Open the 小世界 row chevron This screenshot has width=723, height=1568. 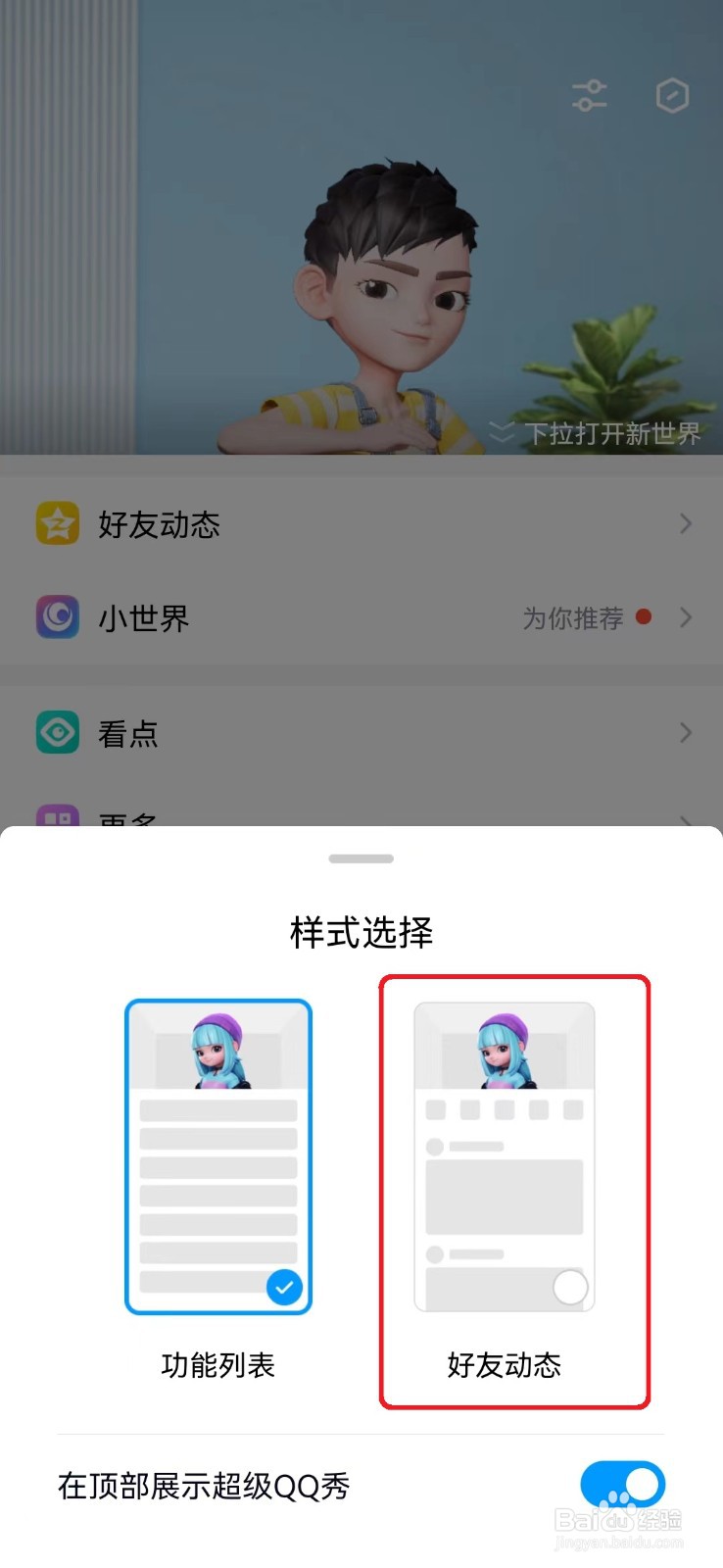coord(686,618)
